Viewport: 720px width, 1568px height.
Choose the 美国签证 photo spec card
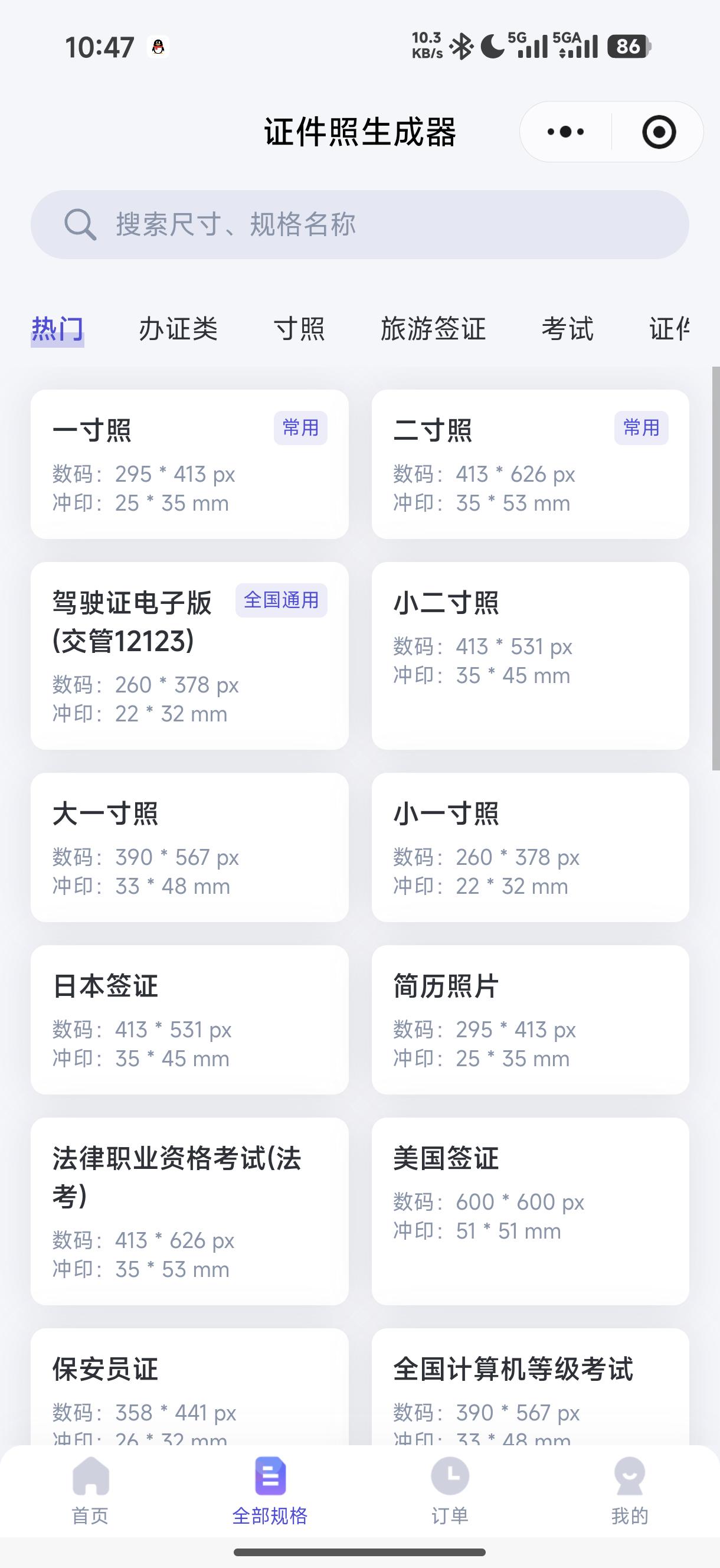coord(530,1211)
